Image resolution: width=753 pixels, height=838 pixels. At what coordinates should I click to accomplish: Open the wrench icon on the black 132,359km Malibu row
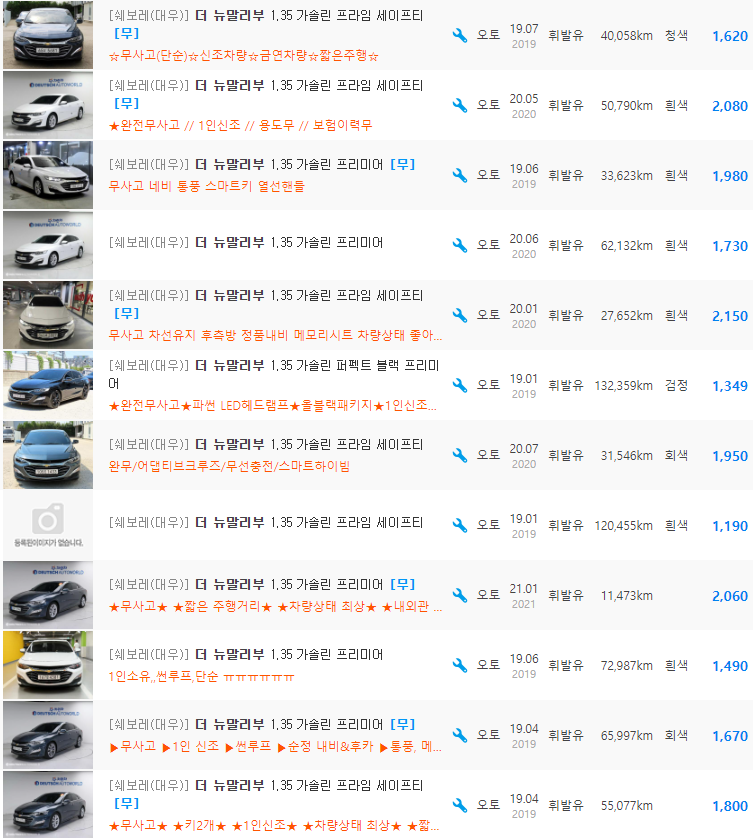point(462,386)
